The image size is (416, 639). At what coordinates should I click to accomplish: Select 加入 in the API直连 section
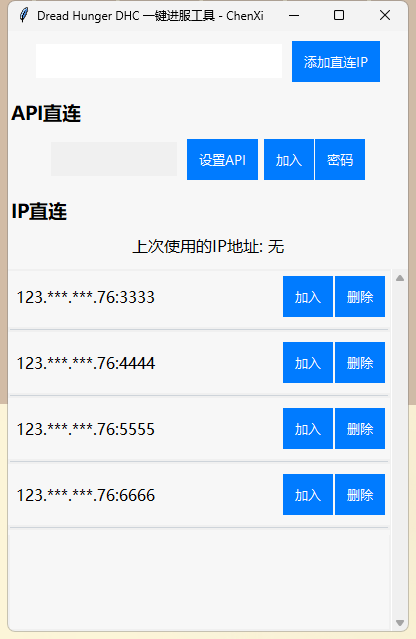tap(289, 159)
